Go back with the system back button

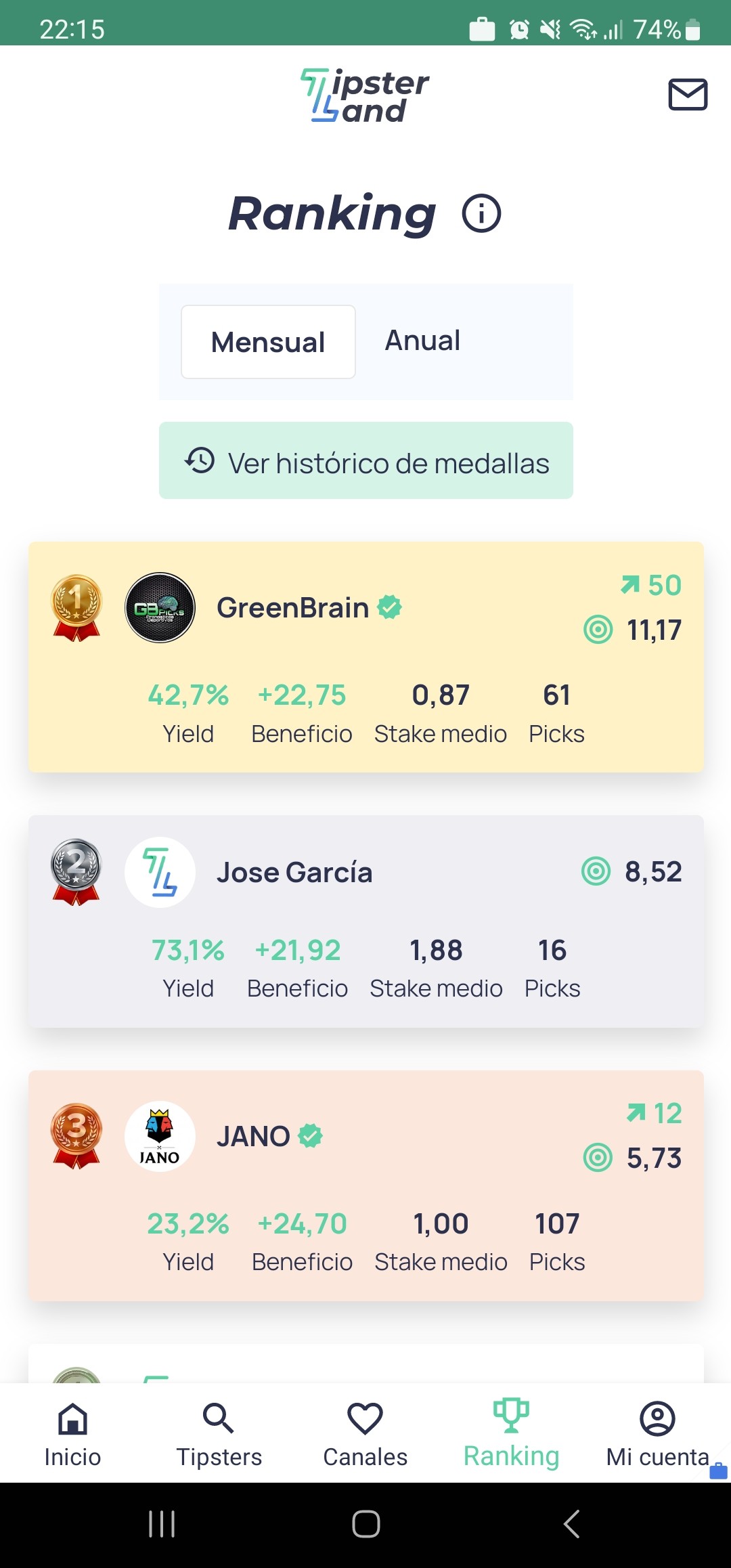[x=571, y=1524]
